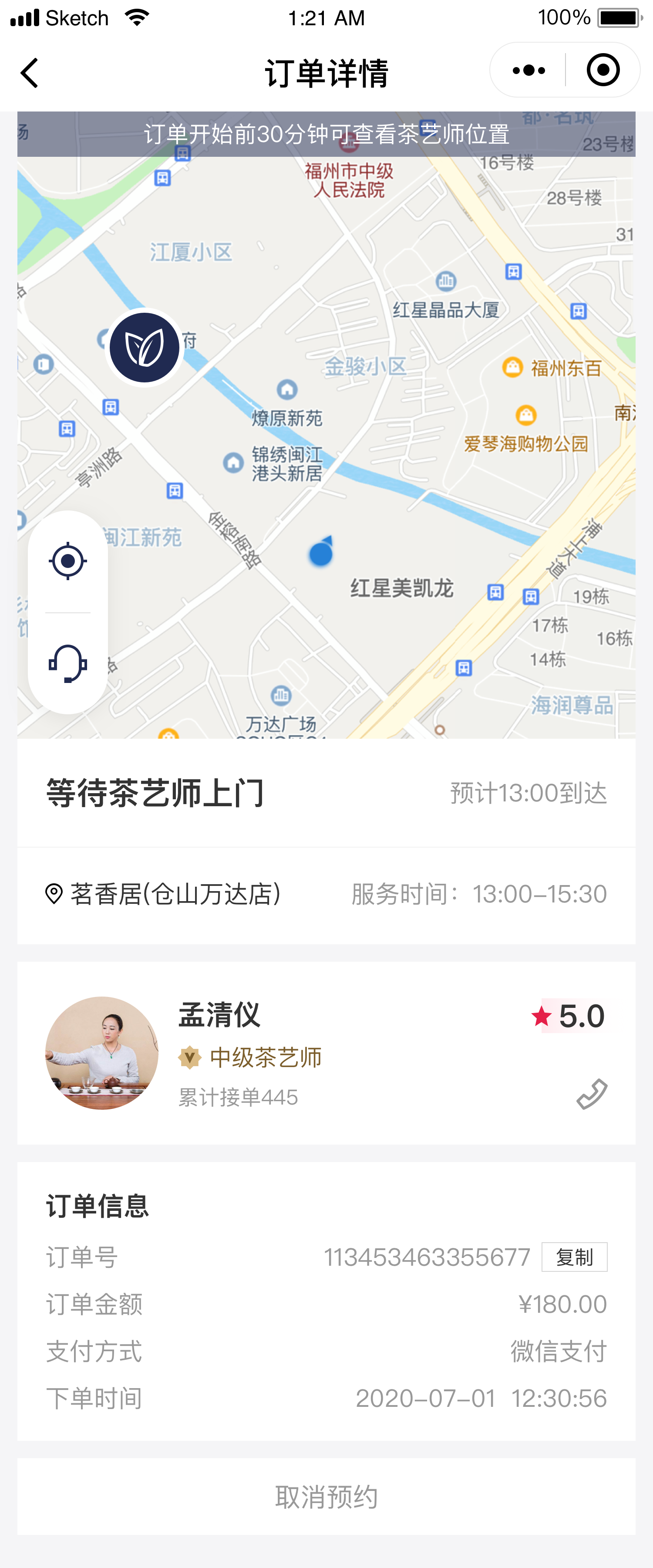Contact customer service via the headset icon
Viewport: 653px width, 1568px height.
[67, 663]
